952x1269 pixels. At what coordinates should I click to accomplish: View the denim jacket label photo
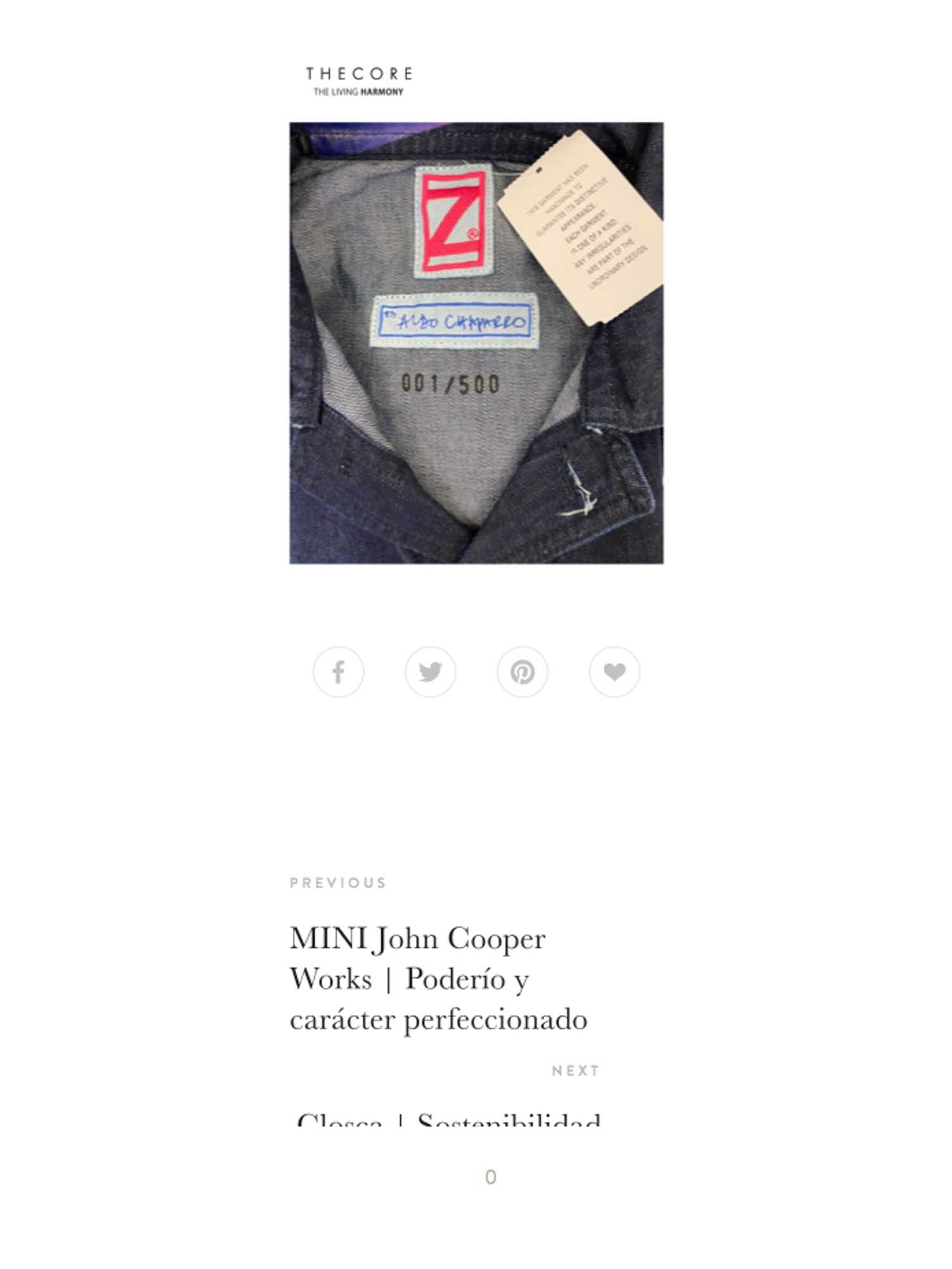[x=476, y=343]
